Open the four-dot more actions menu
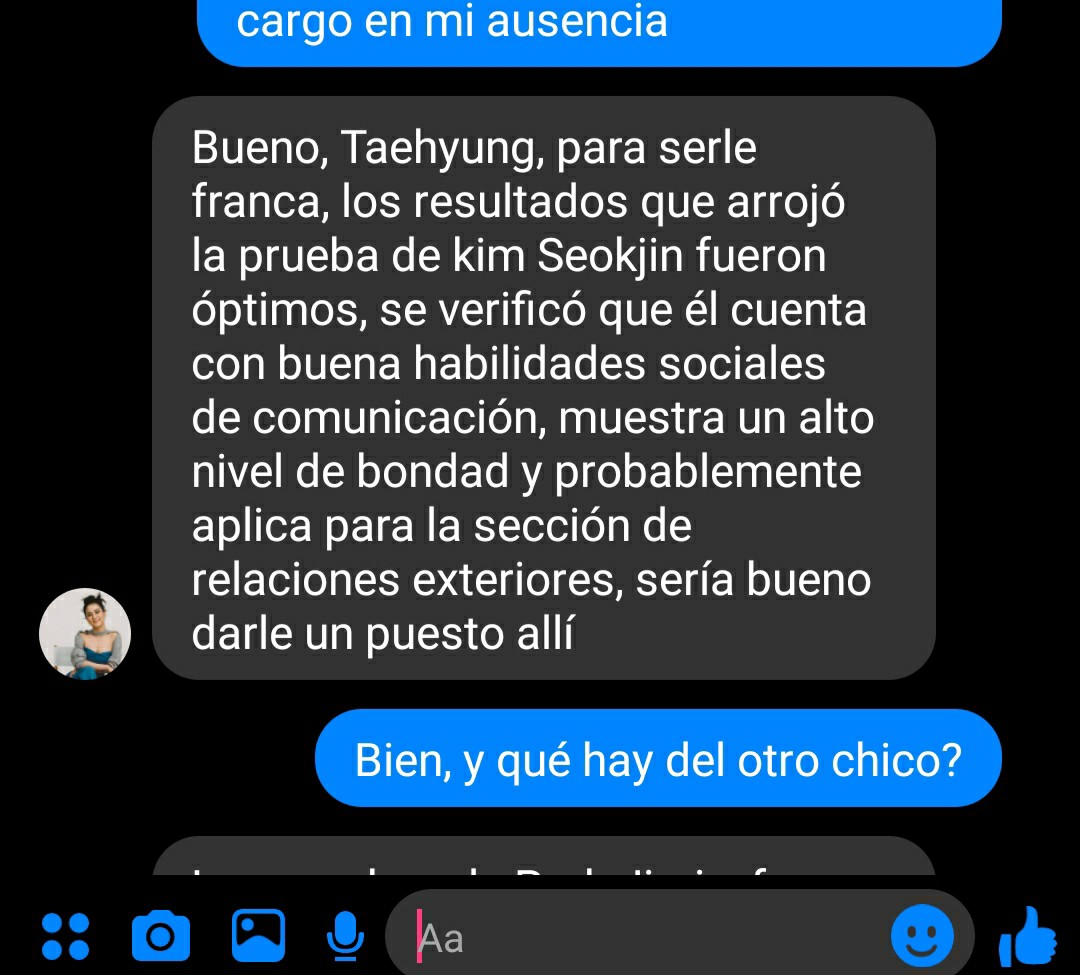Image resolution: width=1080 pixels, height=975 pixels. point(66,937)
